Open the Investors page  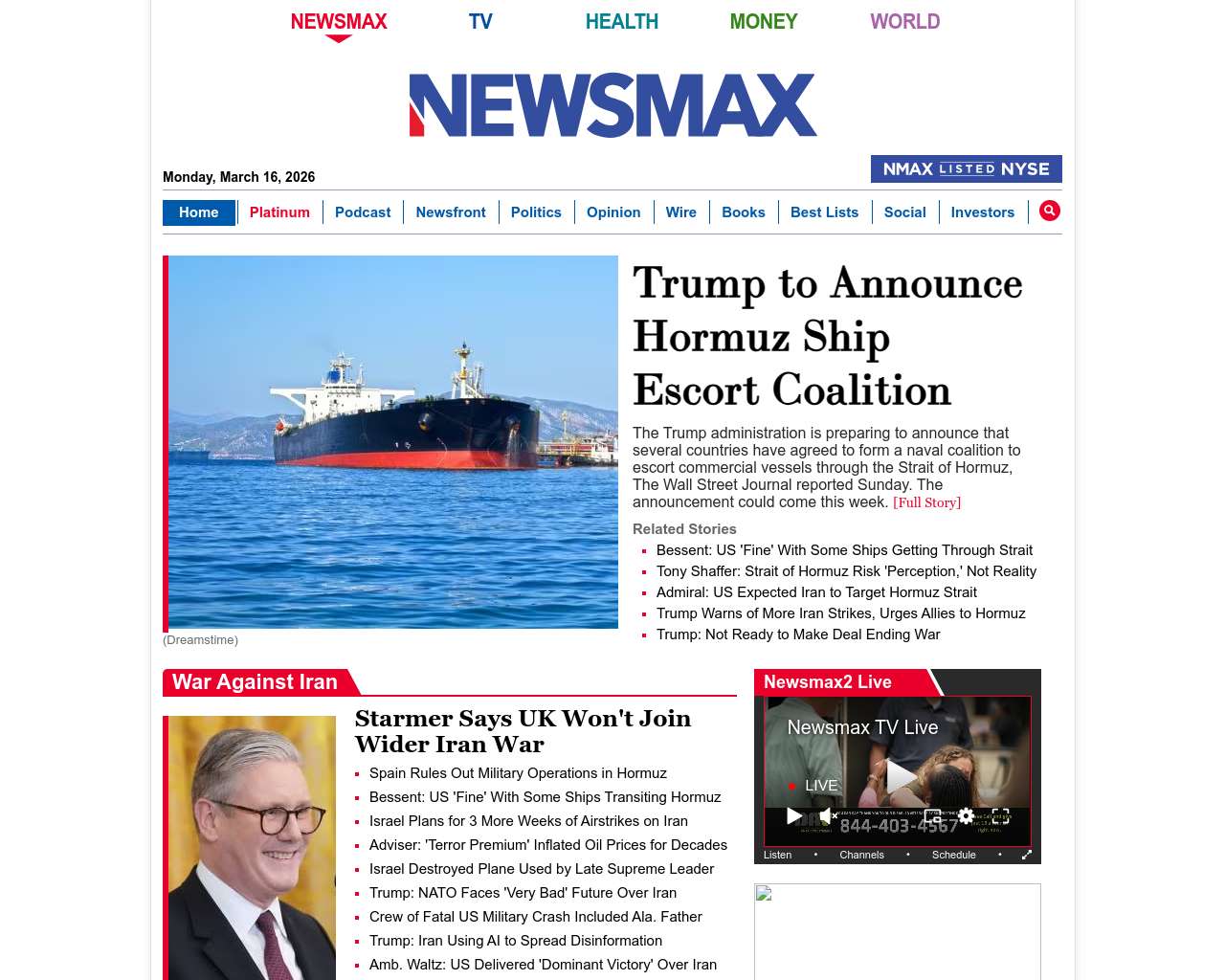click(982, 212)
